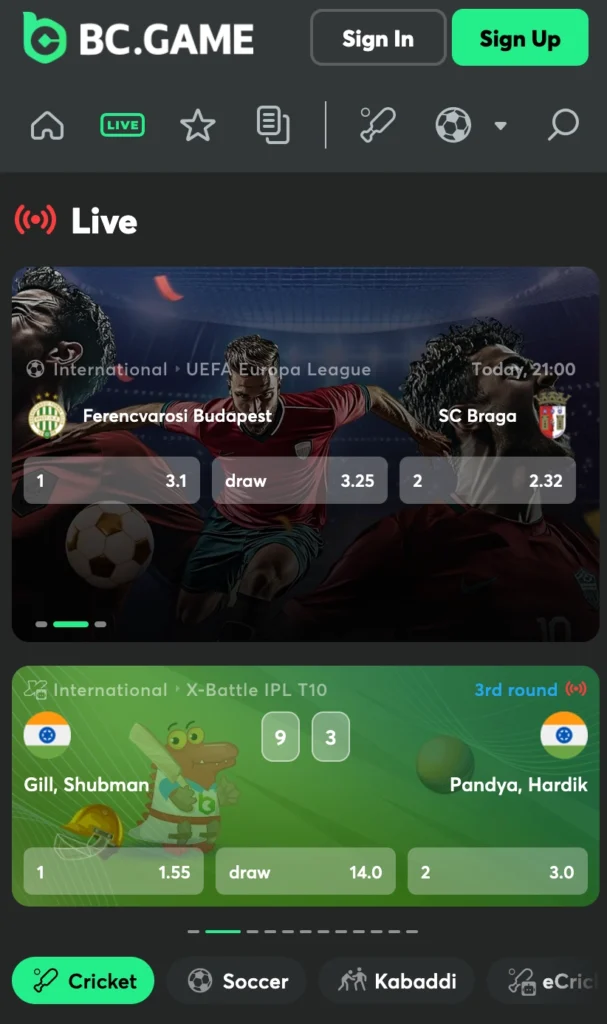Image resolution: width=607 pixels, height=1024 pixels.
Task: Pick the draw at 3.25 odds
Action: pyautogui.click(x=299, y=480)
